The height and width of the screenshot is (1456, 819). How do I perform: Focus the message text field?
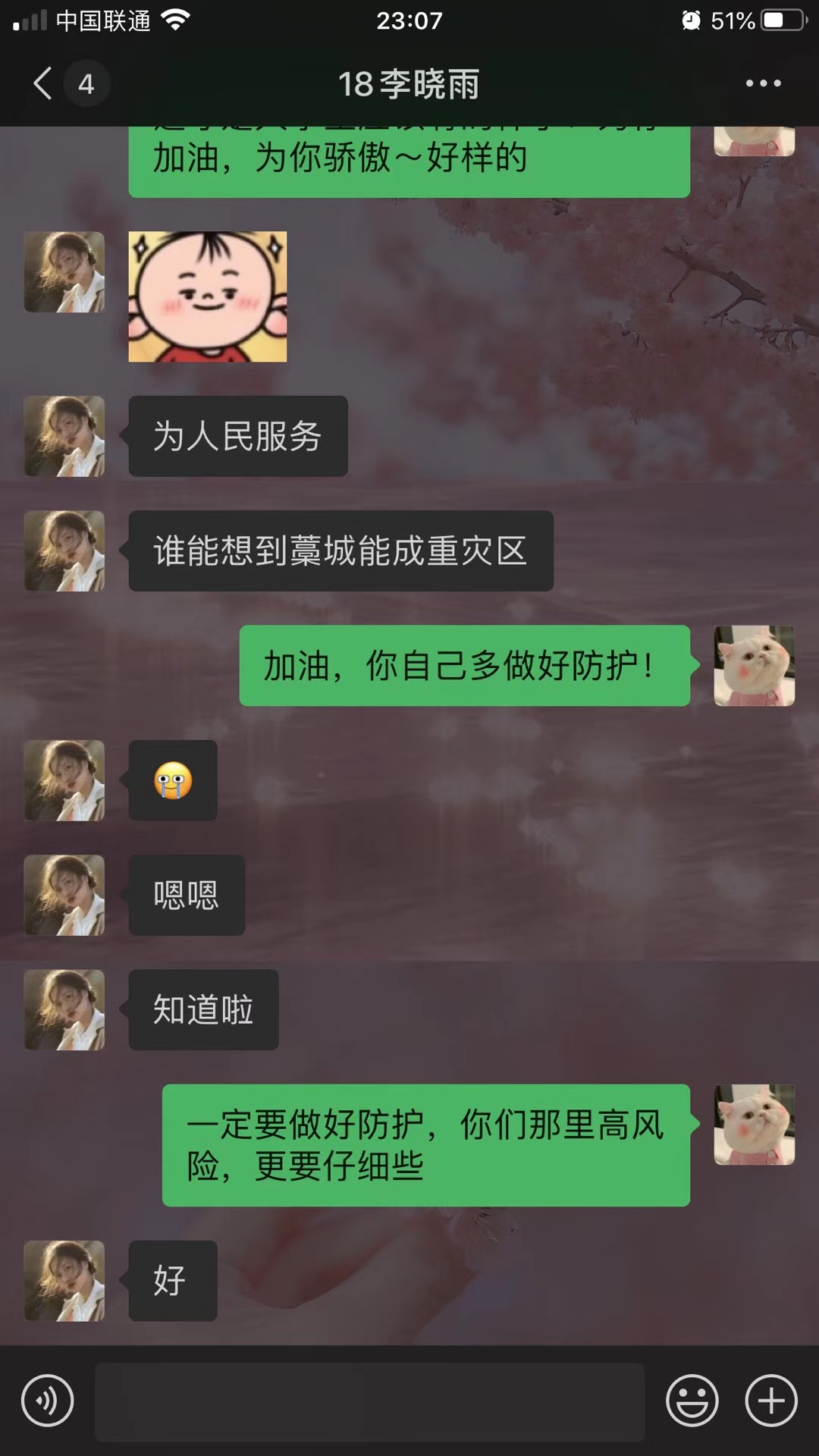369,1401
